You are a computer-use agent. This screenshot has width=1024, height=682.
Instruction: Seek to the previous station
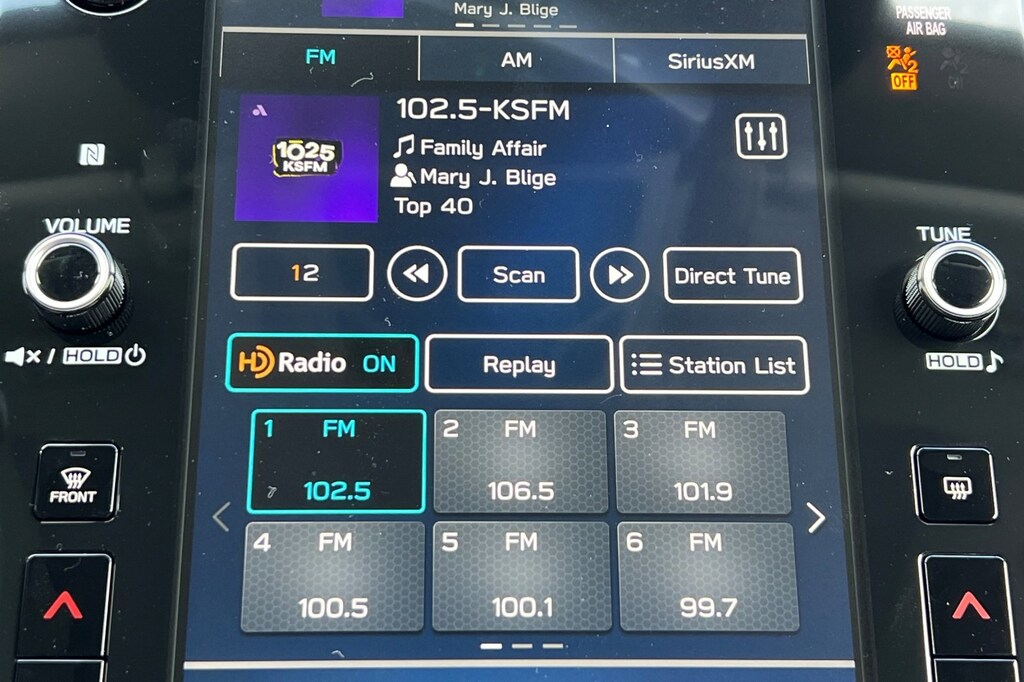416,274
